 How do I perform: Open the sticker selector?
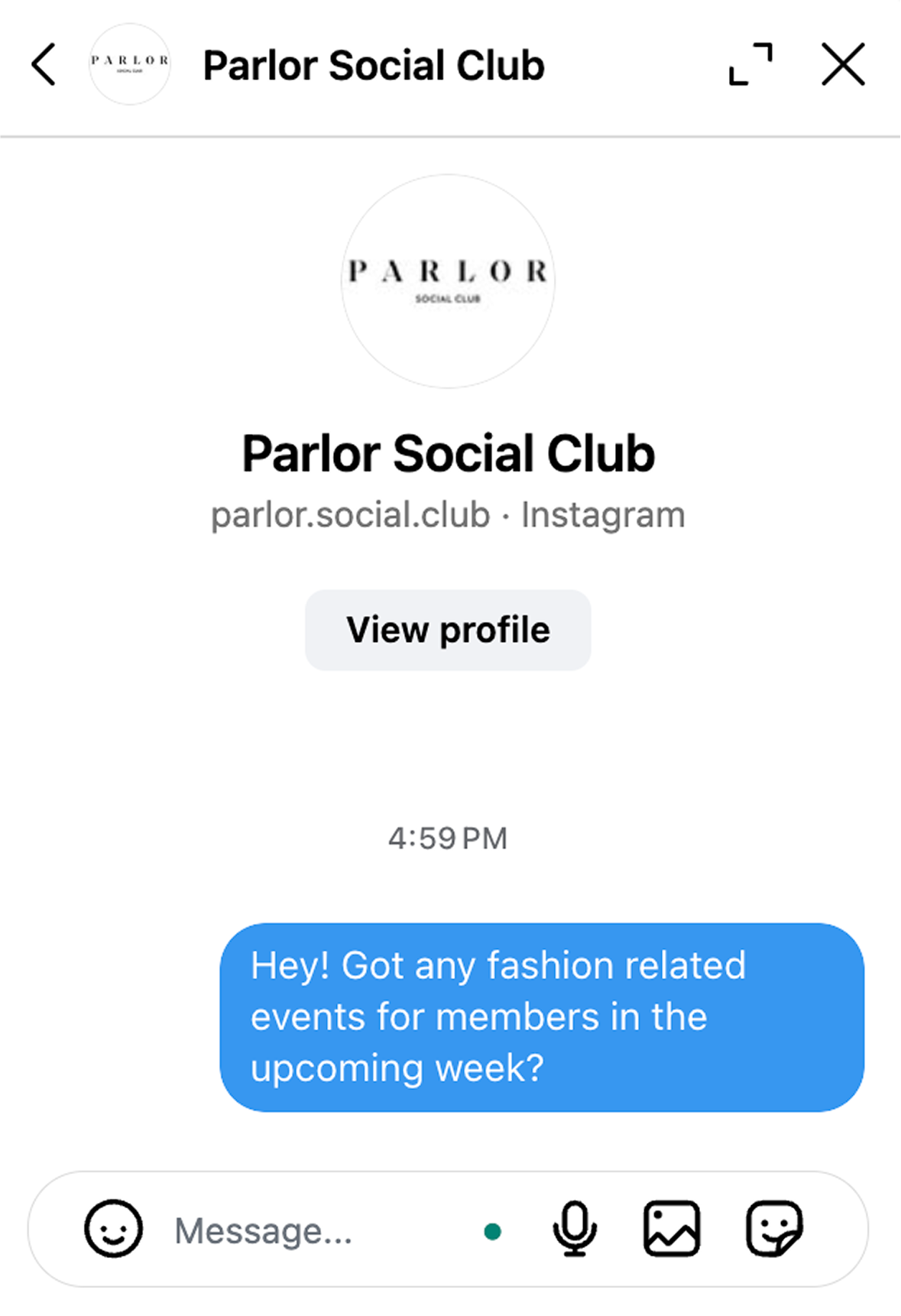tap(773, 1229)
